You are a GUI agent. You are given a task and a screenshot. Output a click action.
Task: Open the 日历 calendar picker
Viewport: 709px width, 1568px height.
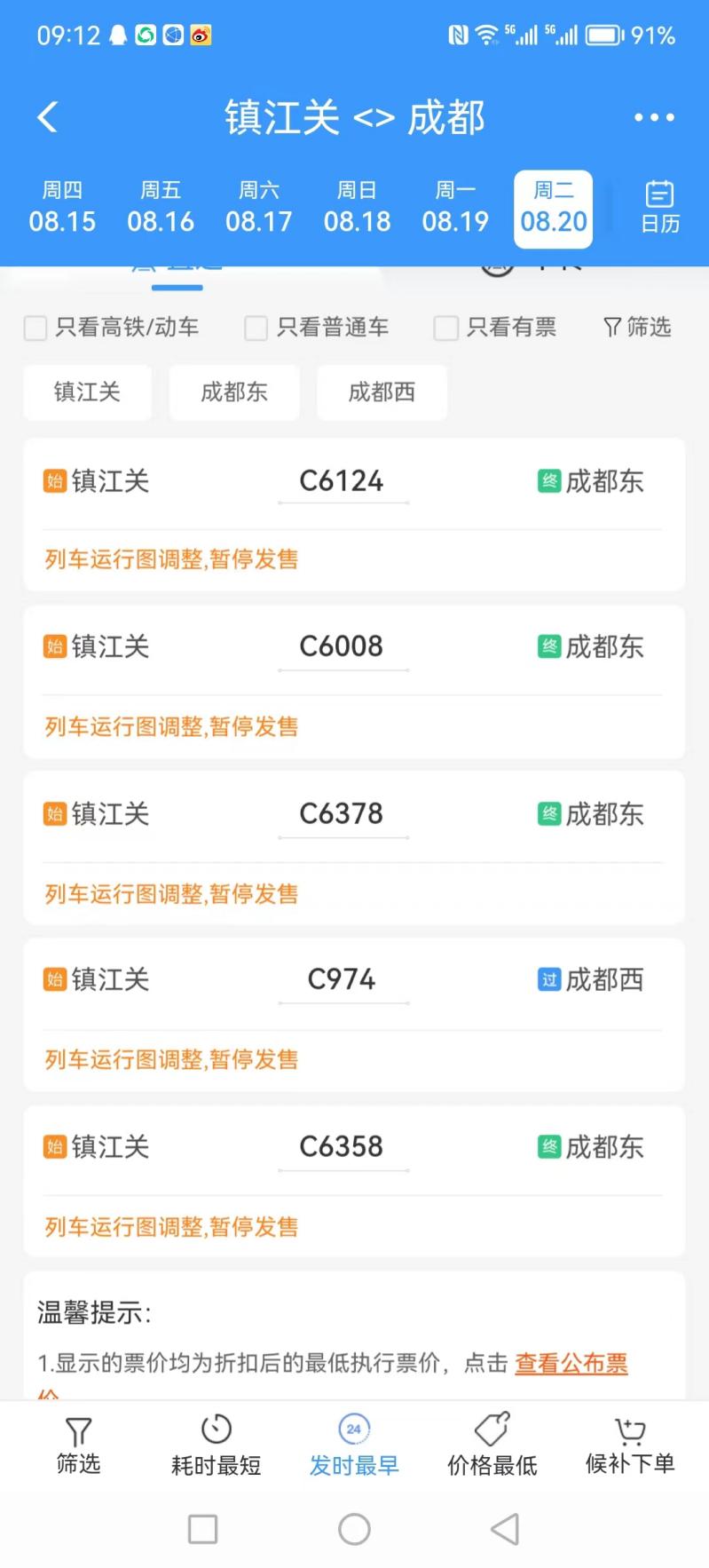(x=660, y=207)
